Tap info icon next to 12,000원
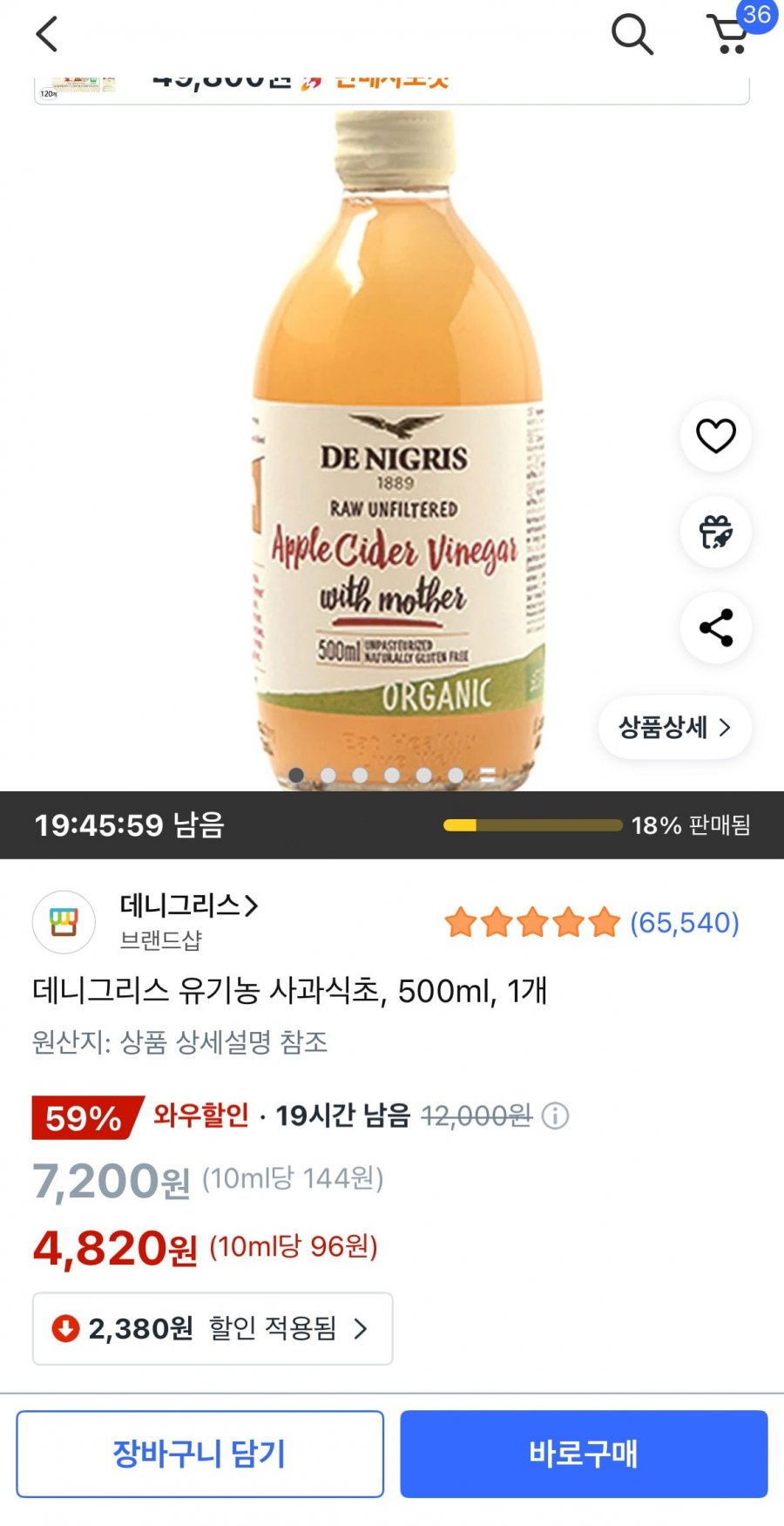 (x=555, y=1116)
